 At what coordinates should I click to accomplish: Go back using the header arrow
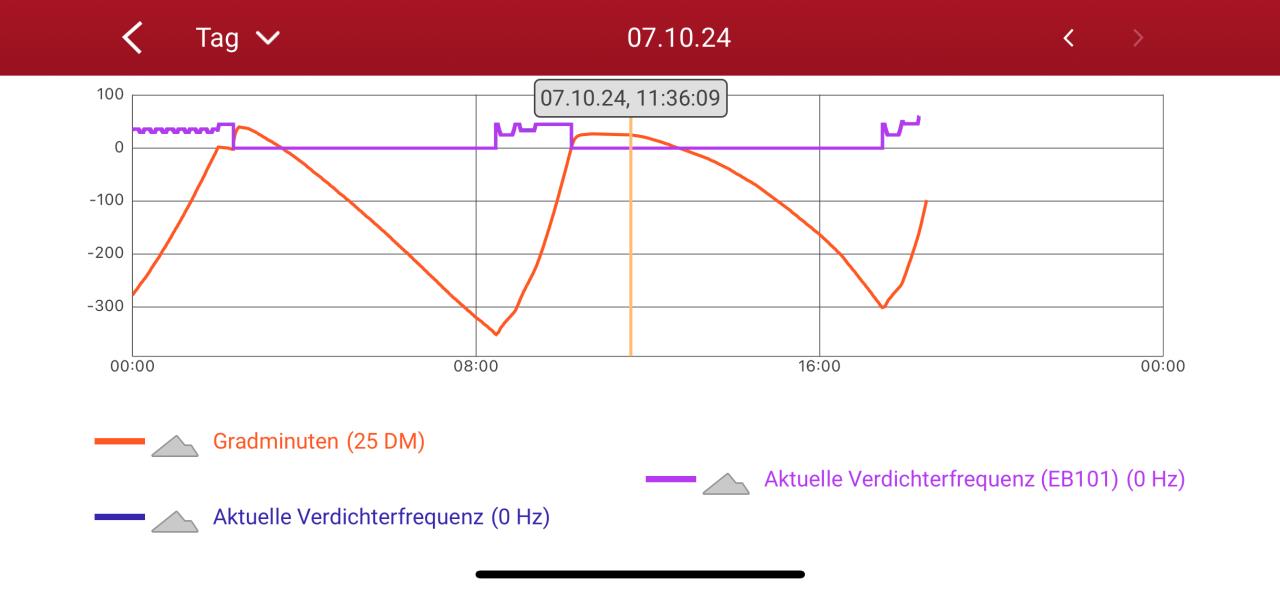pos(132,38)
